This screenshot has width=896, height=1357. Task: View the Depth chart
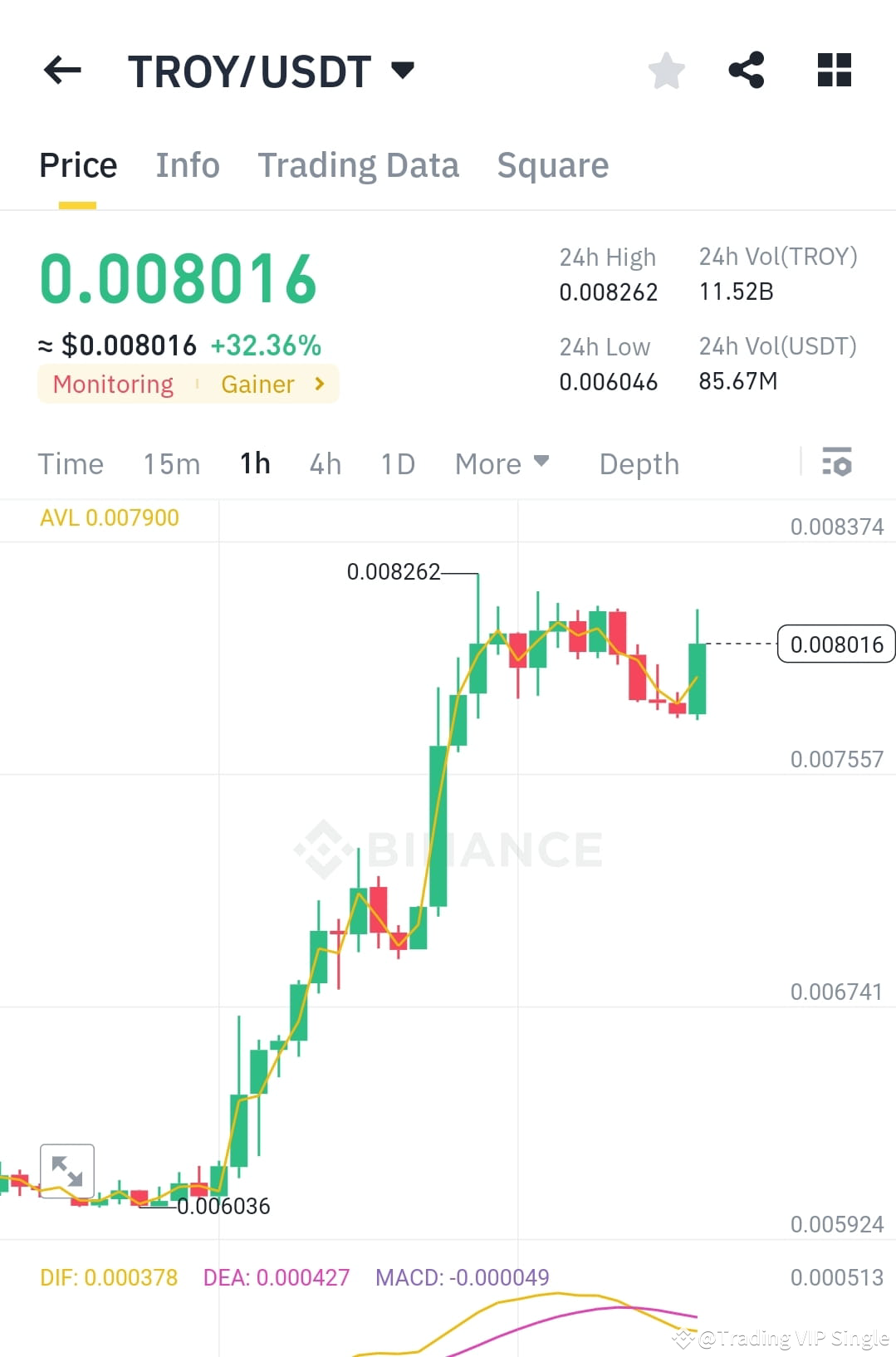pyautogui.click(x=639, y=463)
